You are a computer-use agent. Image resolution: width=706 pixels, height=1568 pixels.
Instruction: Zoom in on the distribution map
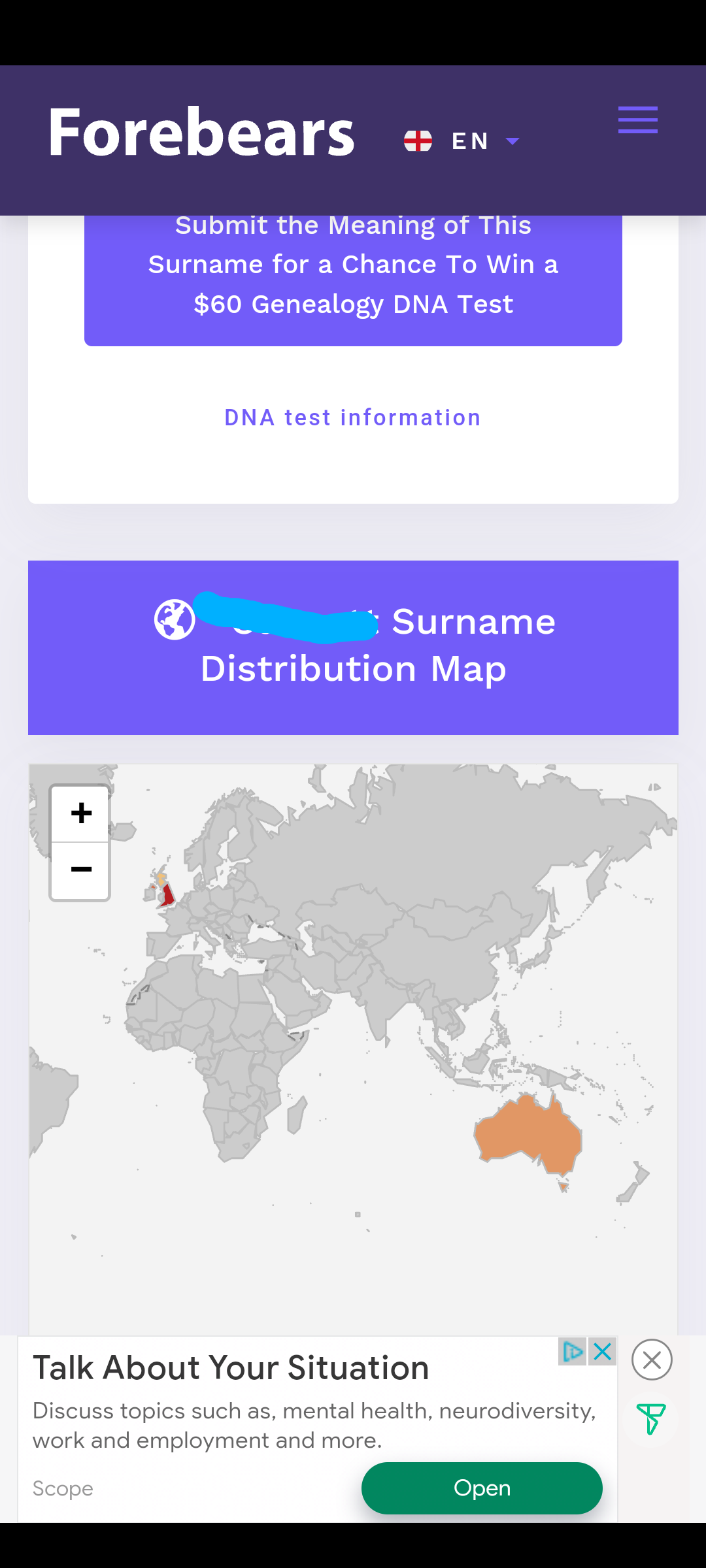(x=80, y=814)
